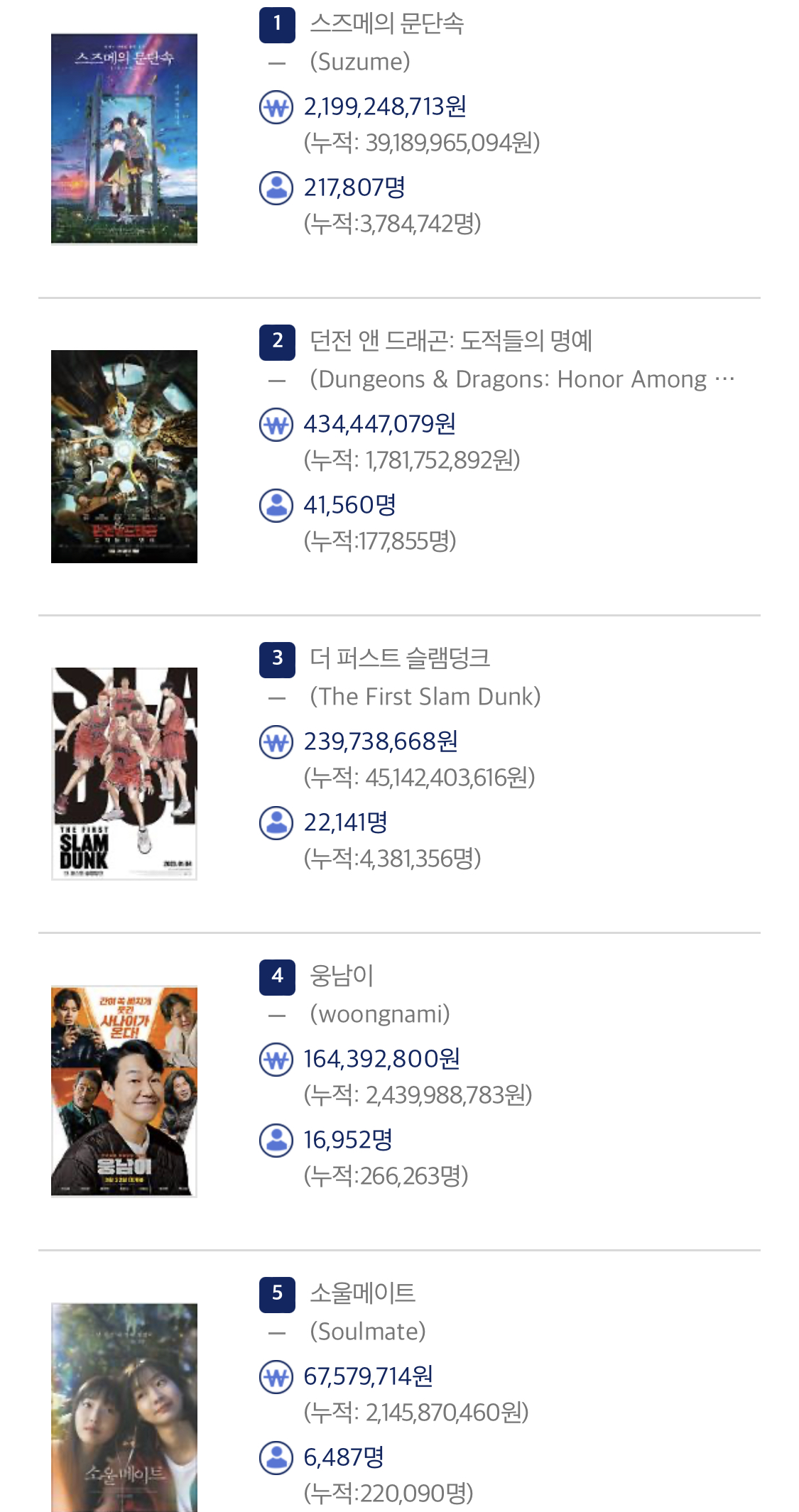Click the Dungeons & Dragons poster image
The width and height of the screenshot is (799, 1512).
click(x=124, y=455)
